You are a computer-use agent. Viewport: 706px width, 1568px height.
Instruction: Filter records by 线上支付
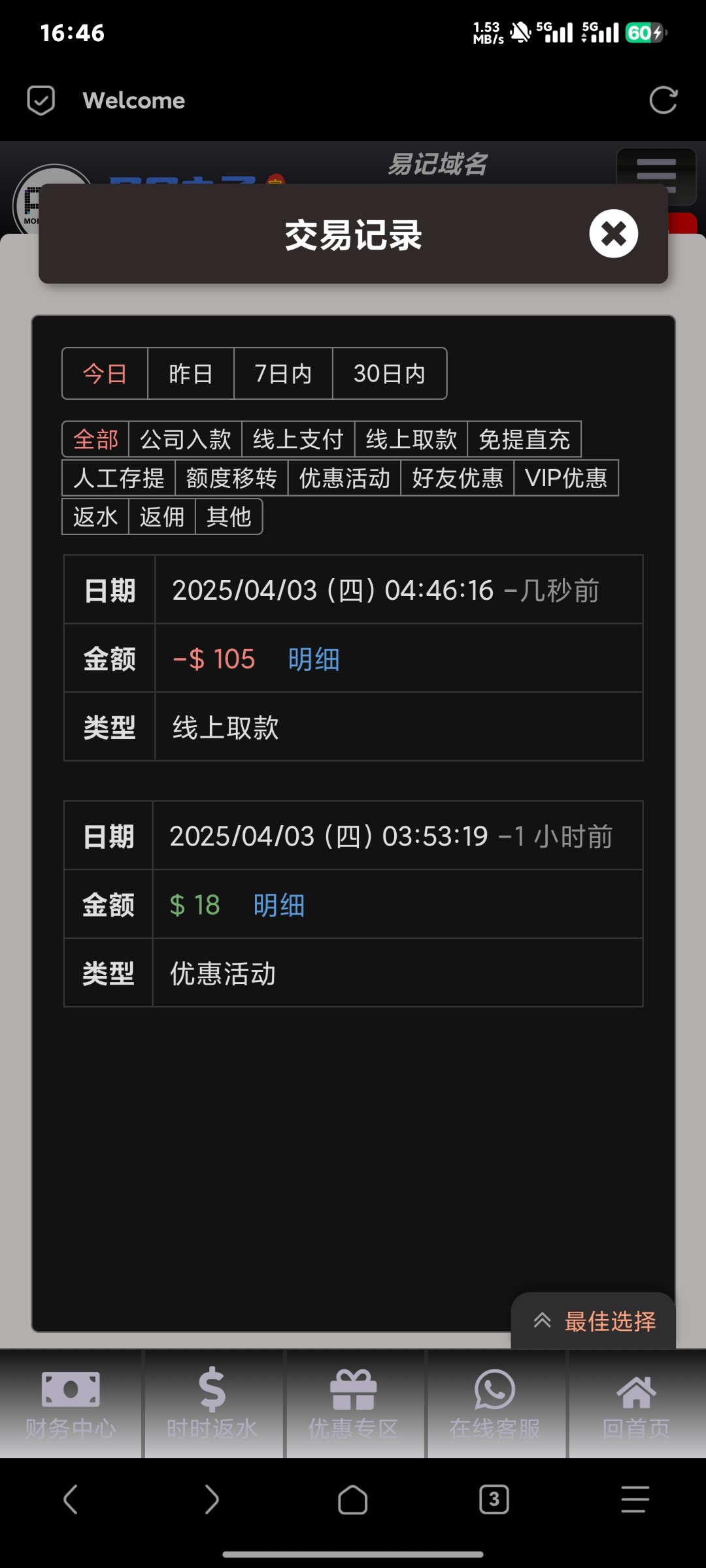point(298,439)
